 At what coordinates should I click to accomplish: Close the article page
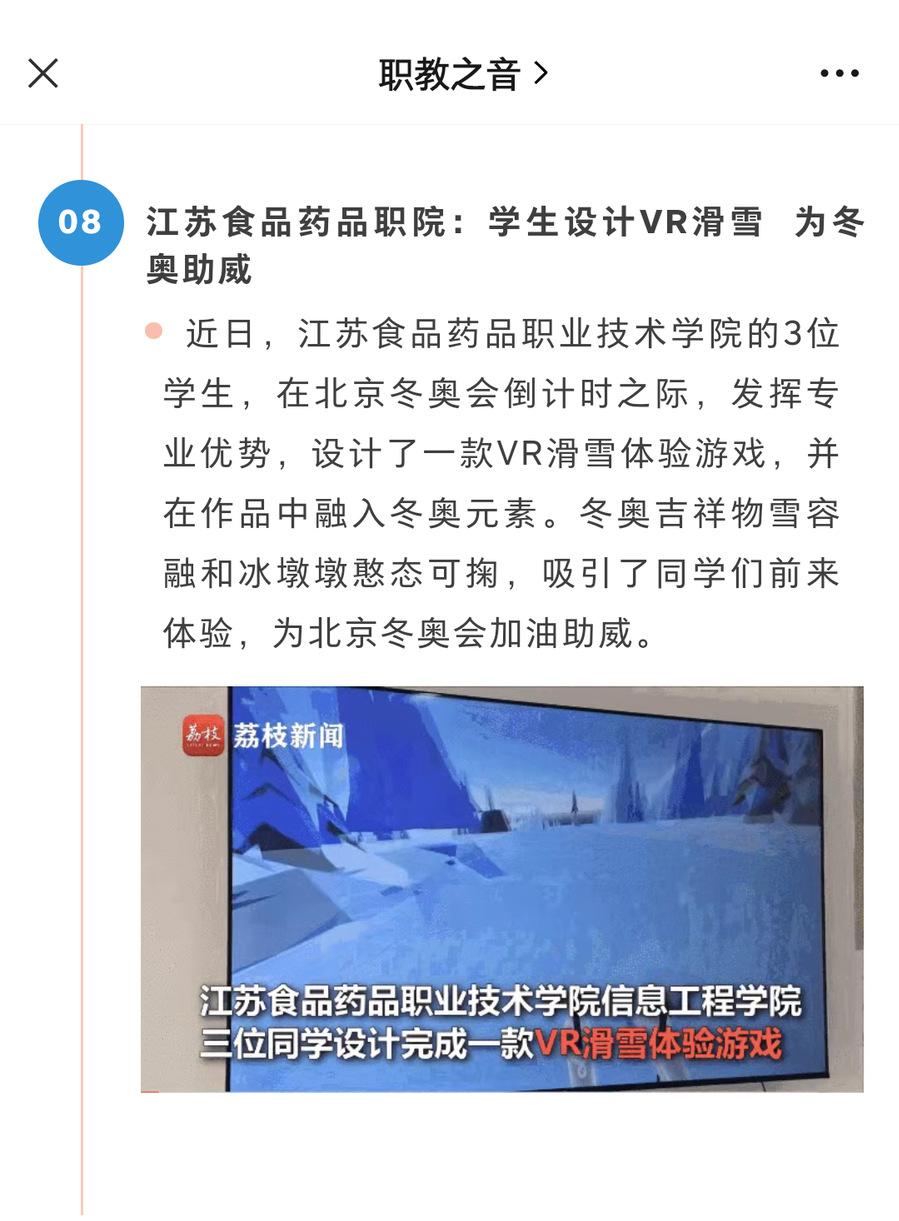pyautogui.click(x=43, y=73)
